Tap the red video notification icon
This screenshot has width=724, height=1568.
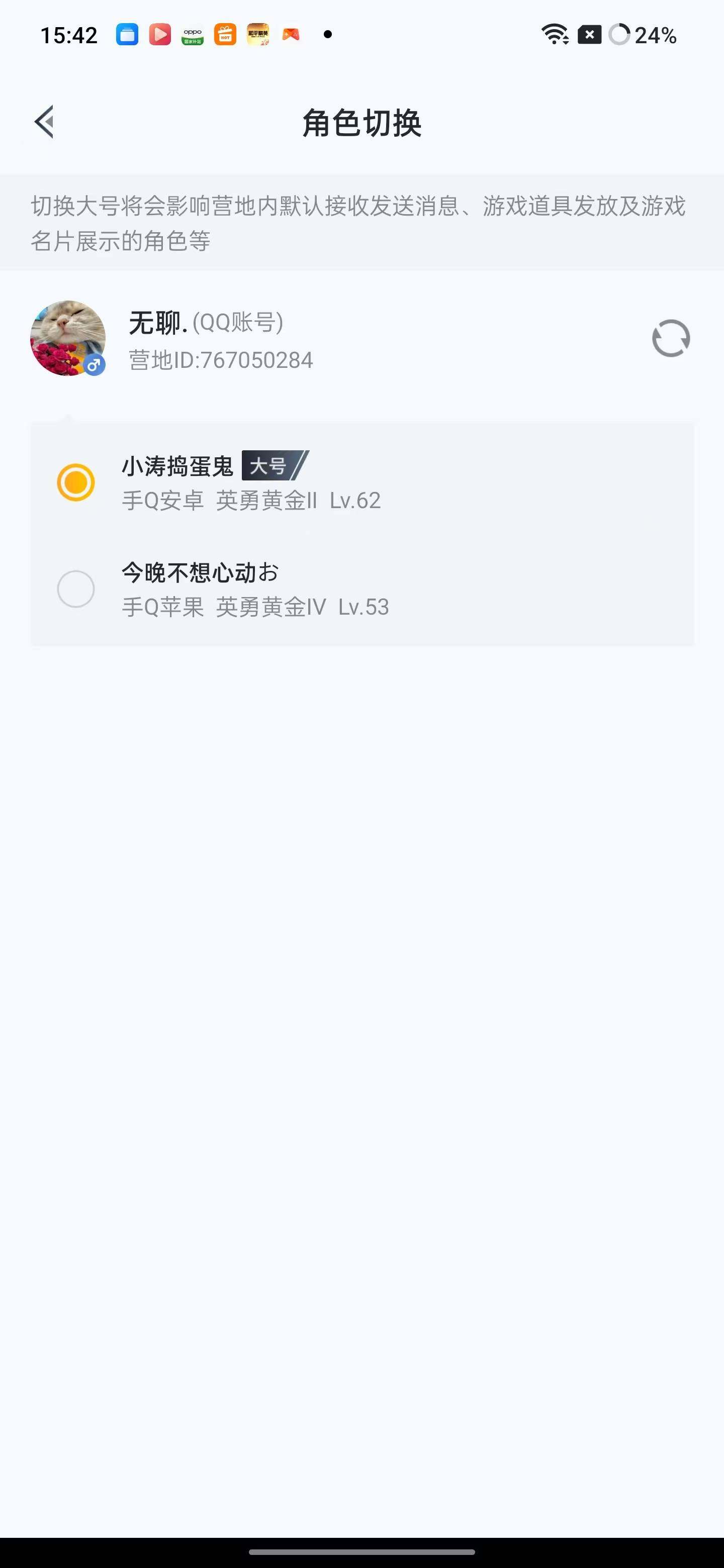[x=160, y=35]
